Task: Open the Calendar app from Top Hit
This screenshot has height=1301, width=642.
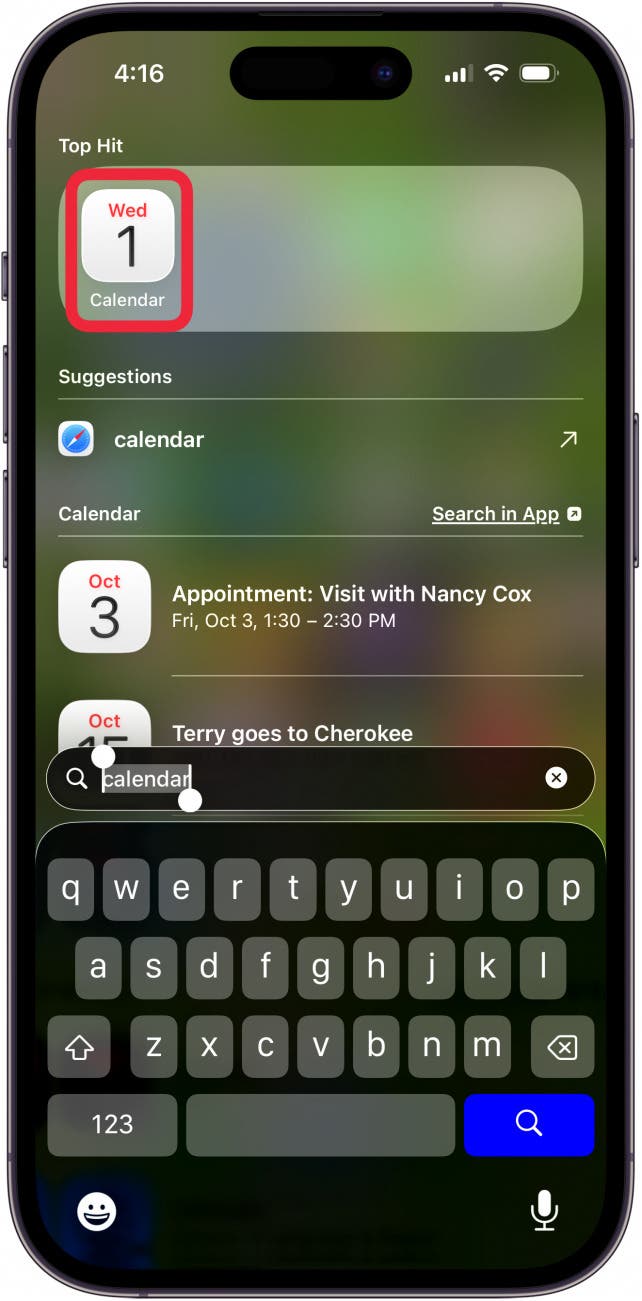Action: tap(128, 249)
